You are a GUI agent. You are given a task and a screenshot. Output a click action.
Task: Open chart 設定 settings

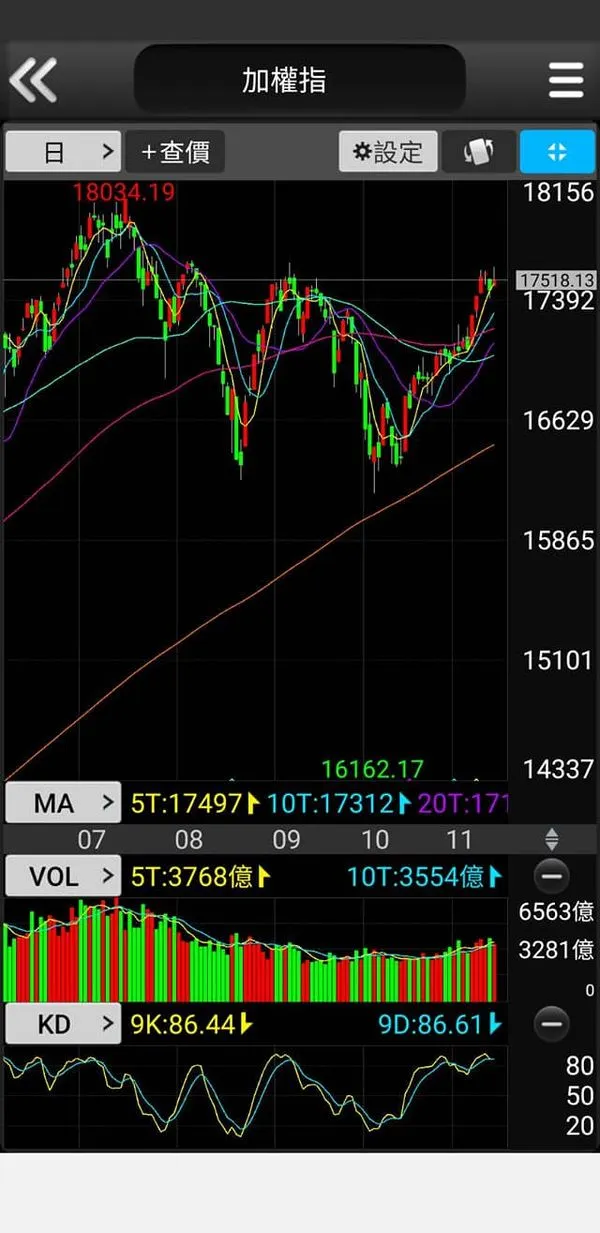click(388, 152)
